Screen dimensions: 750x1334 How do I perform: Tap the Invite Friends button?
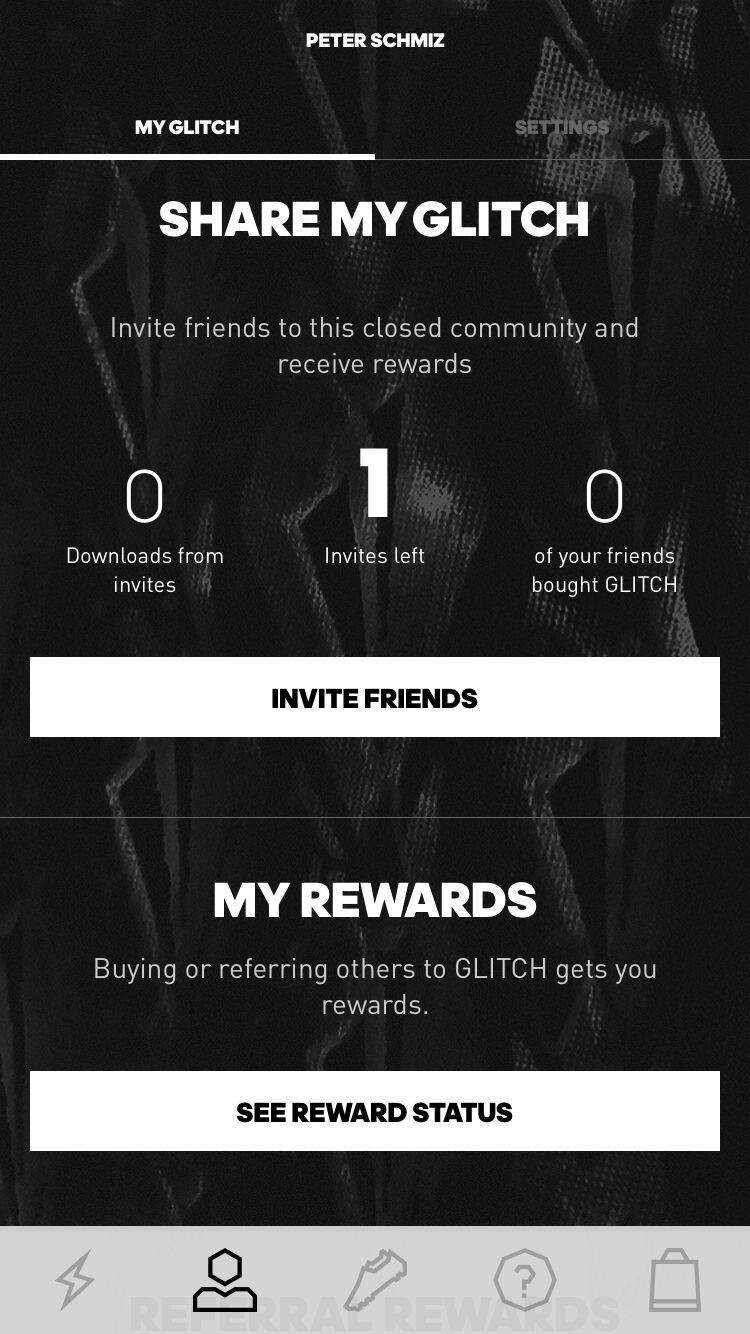tap(375, 697)
